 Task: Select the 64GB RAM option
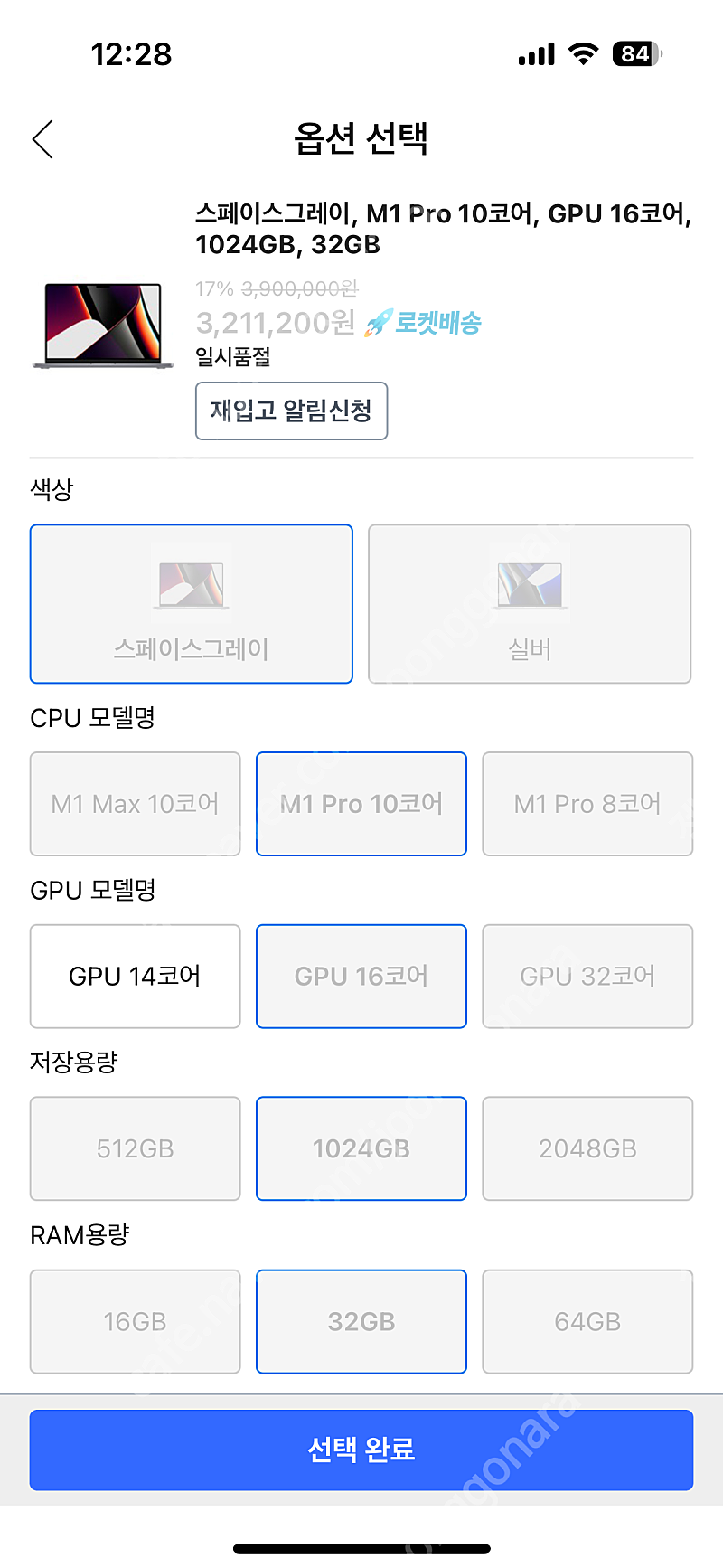point(587,1321)
